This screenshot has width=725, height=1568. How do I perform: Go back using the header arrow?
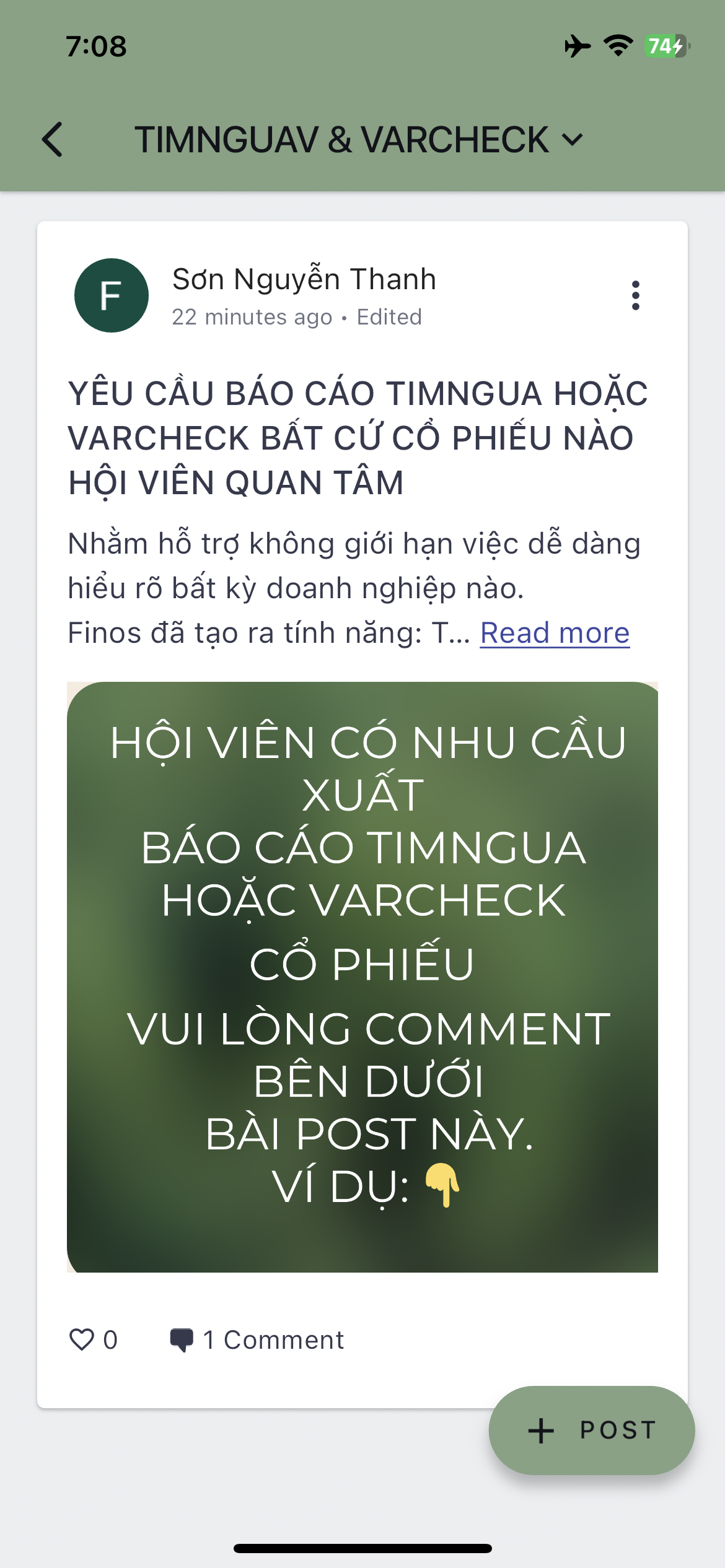[53, 139]
